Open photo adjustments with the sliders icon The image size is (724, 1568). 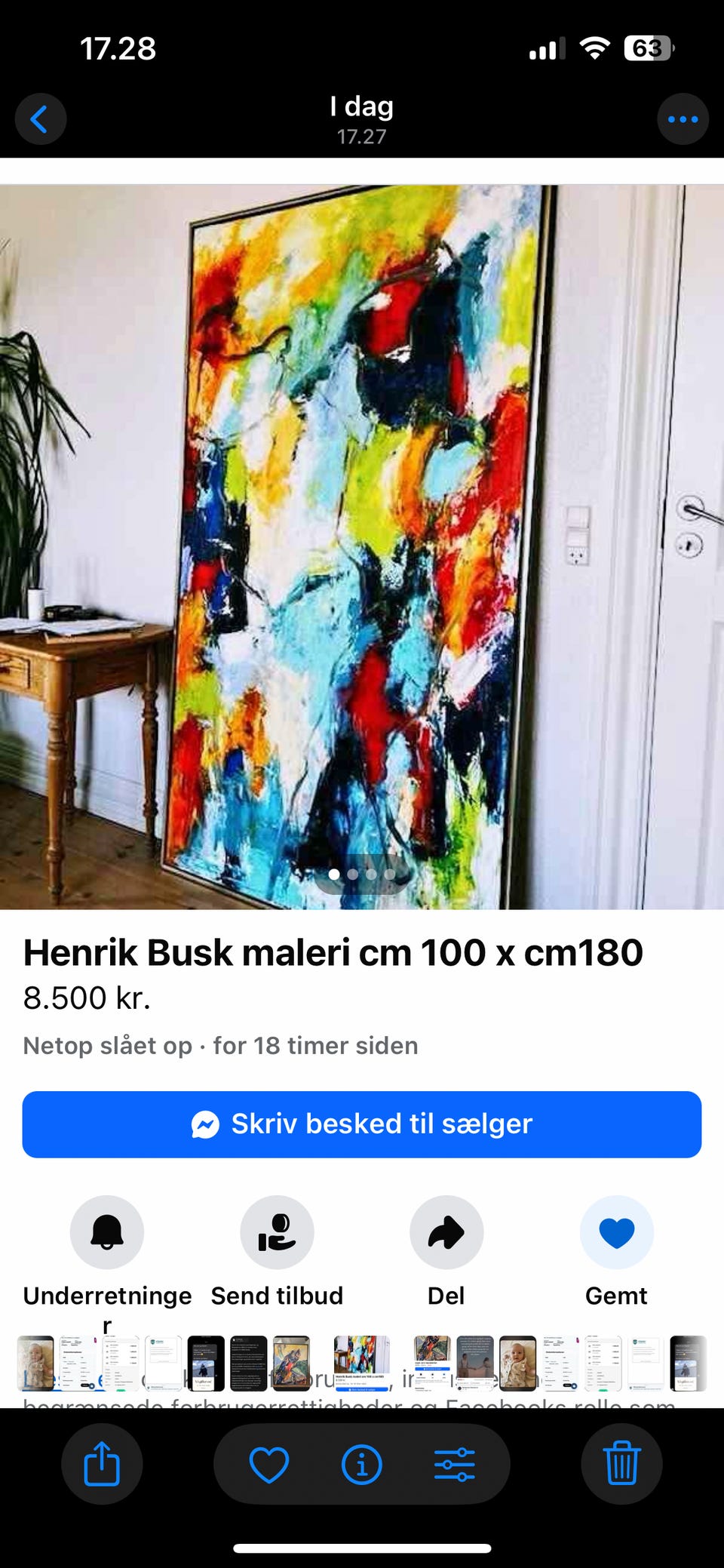(455, 1463)
